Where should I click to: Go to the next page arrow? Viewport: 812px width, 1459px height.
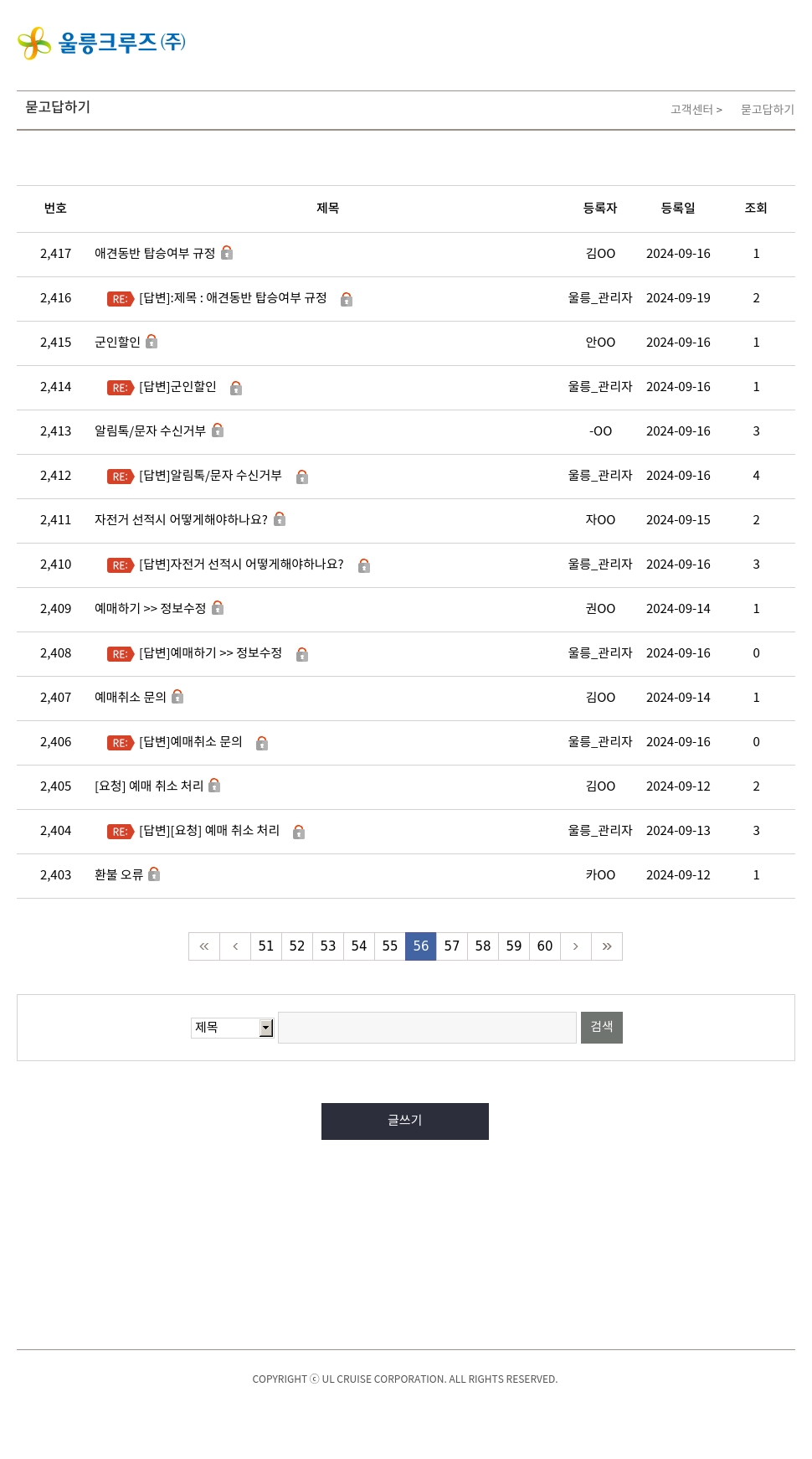pos(576,946)
